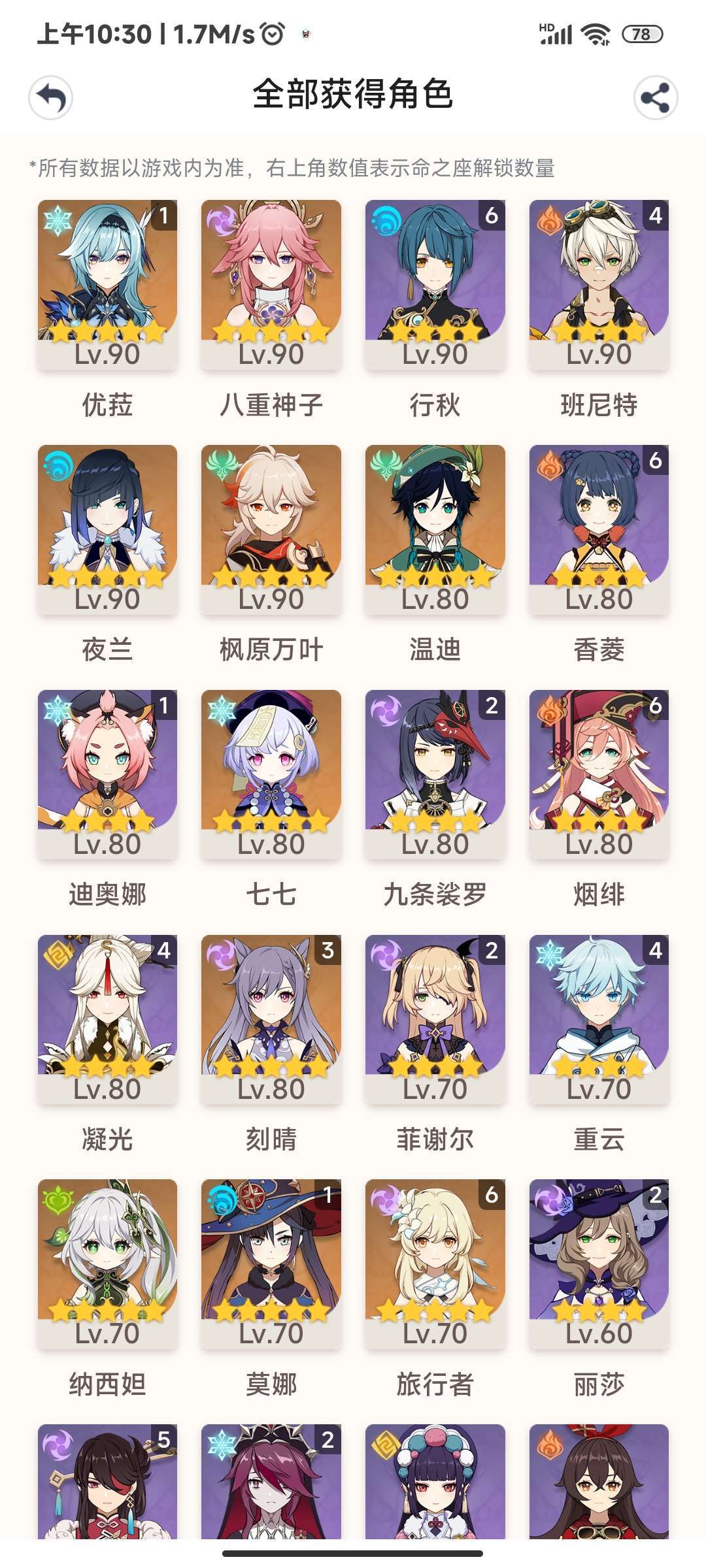Image resolution: width=706 pixels, height=1568 pixels.
Task: Share the obtained characters list
Action: (x=656, y=98)
